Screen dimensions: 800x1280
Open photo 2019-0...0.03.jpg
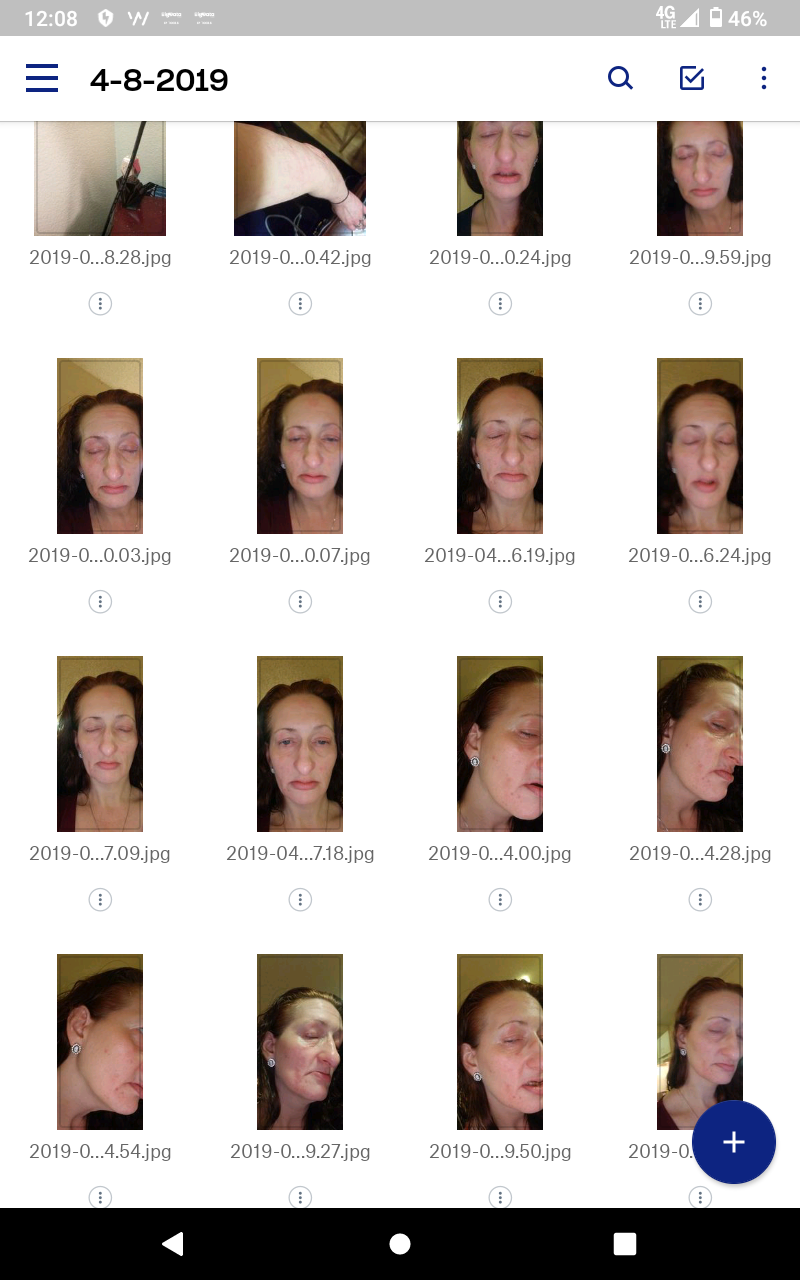[x=100, y=446]
